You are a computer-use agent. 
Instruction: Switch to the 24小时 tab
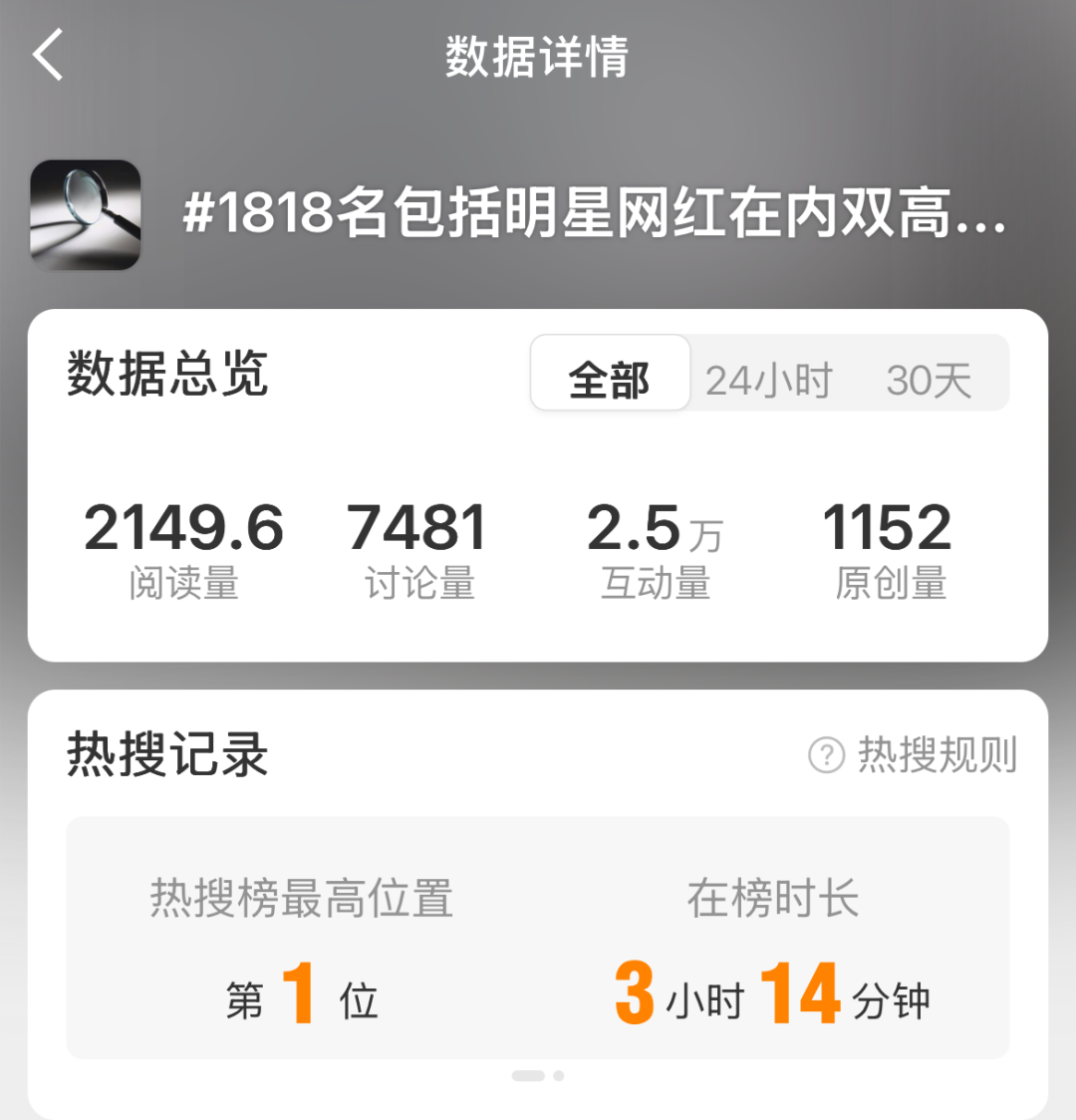click(768, 379)
